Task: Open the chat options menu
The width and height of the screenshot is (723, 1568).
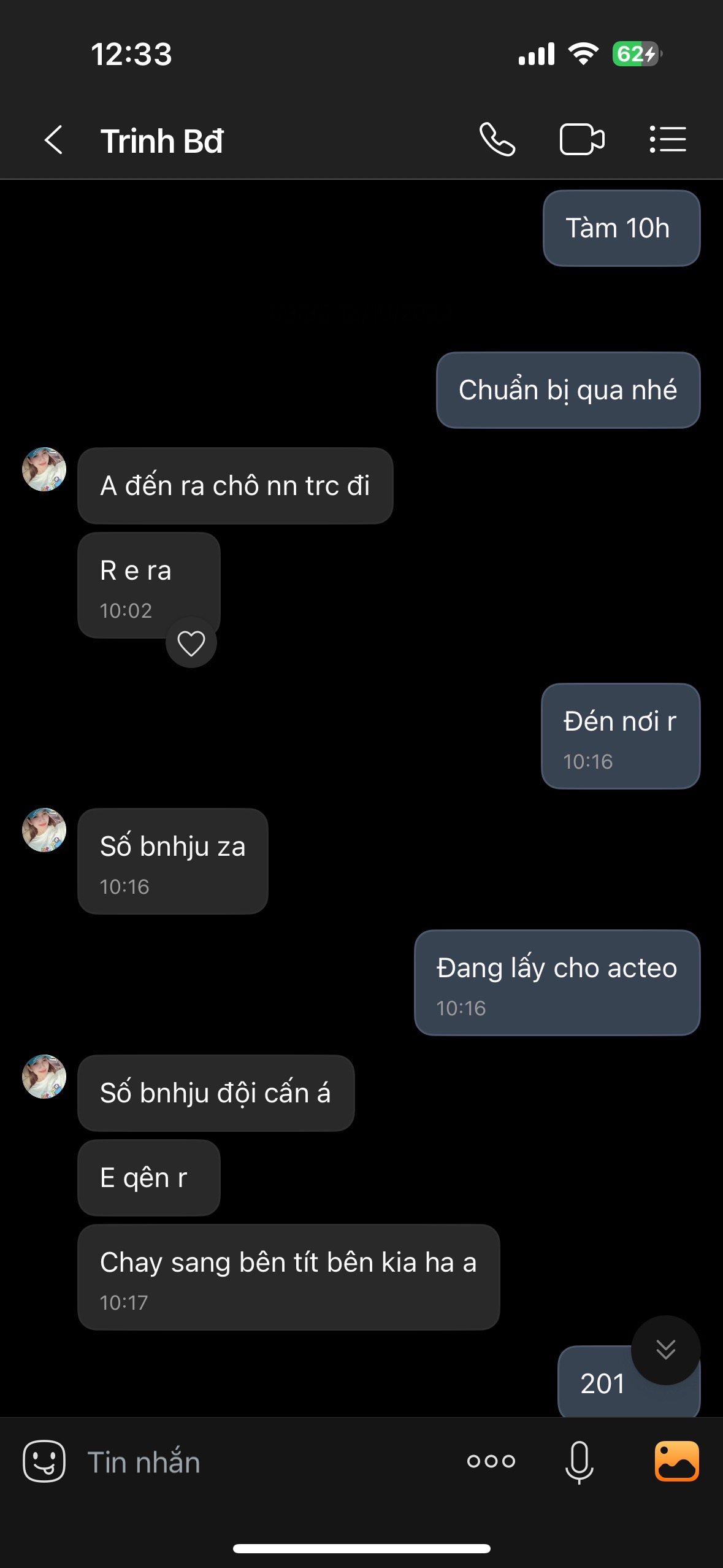Action: point(667,140)
